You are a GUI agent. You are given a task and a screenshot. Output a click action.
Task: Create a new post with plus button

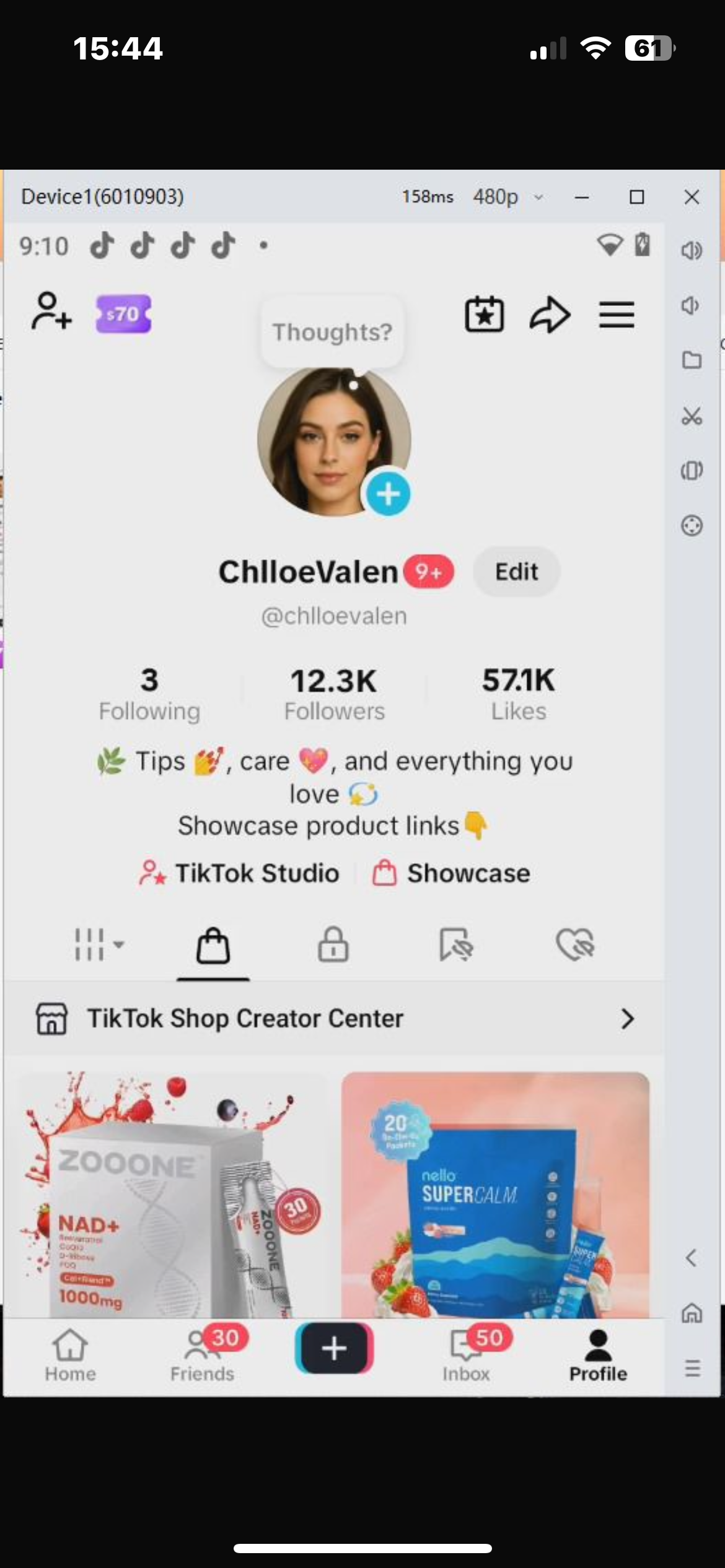pyautogui.click(x=334, y=1349)
